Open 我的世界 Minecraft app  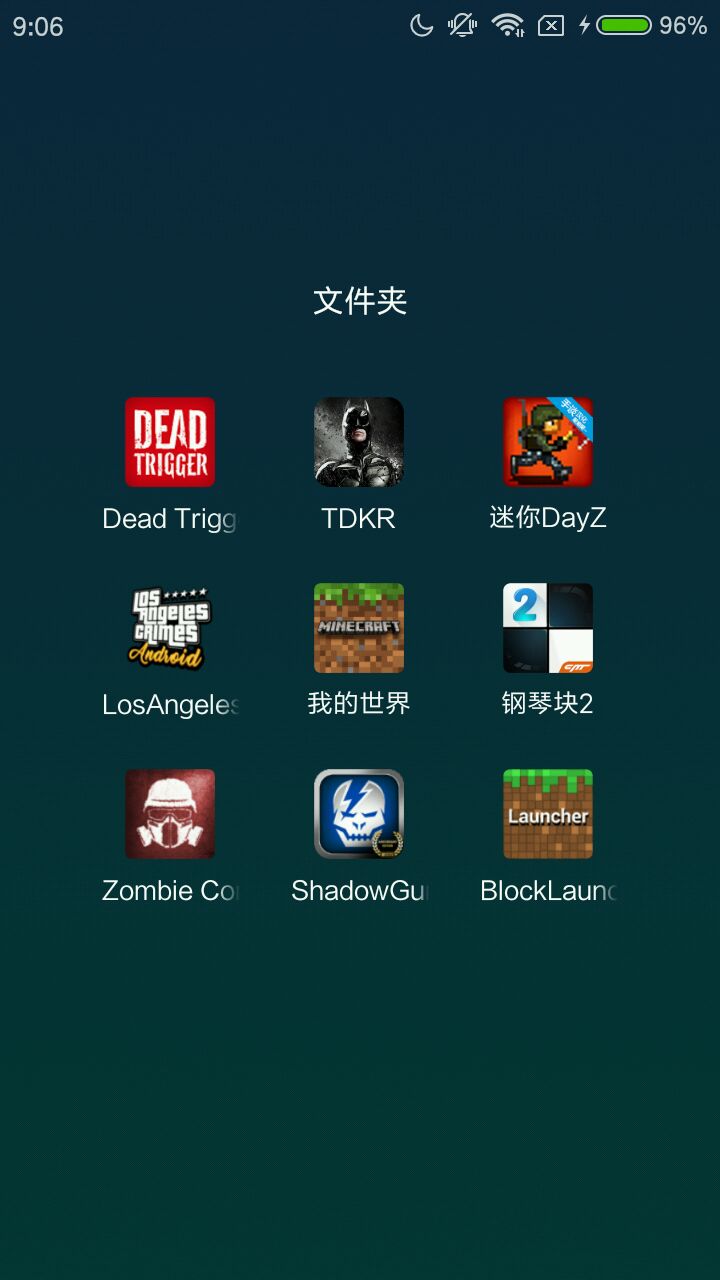359,628
